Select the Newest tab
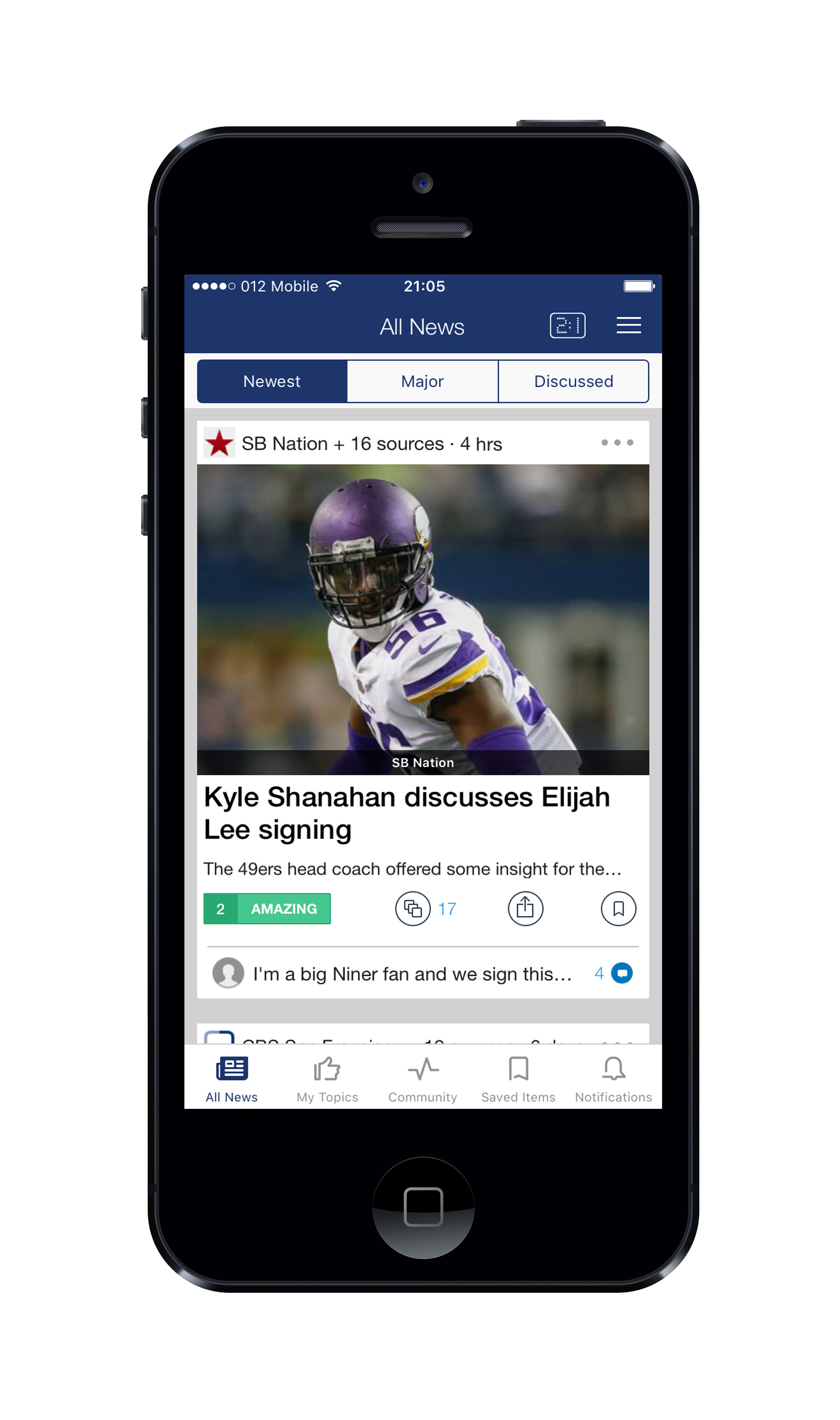The width and height of the screenshot is (840, 1420). coord(272,381)
